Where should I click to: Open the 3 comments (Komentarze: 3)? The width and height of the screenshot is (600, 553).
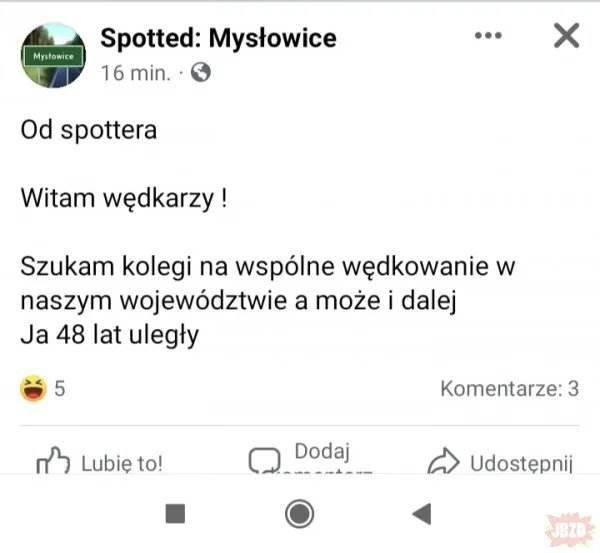(509, 389)
